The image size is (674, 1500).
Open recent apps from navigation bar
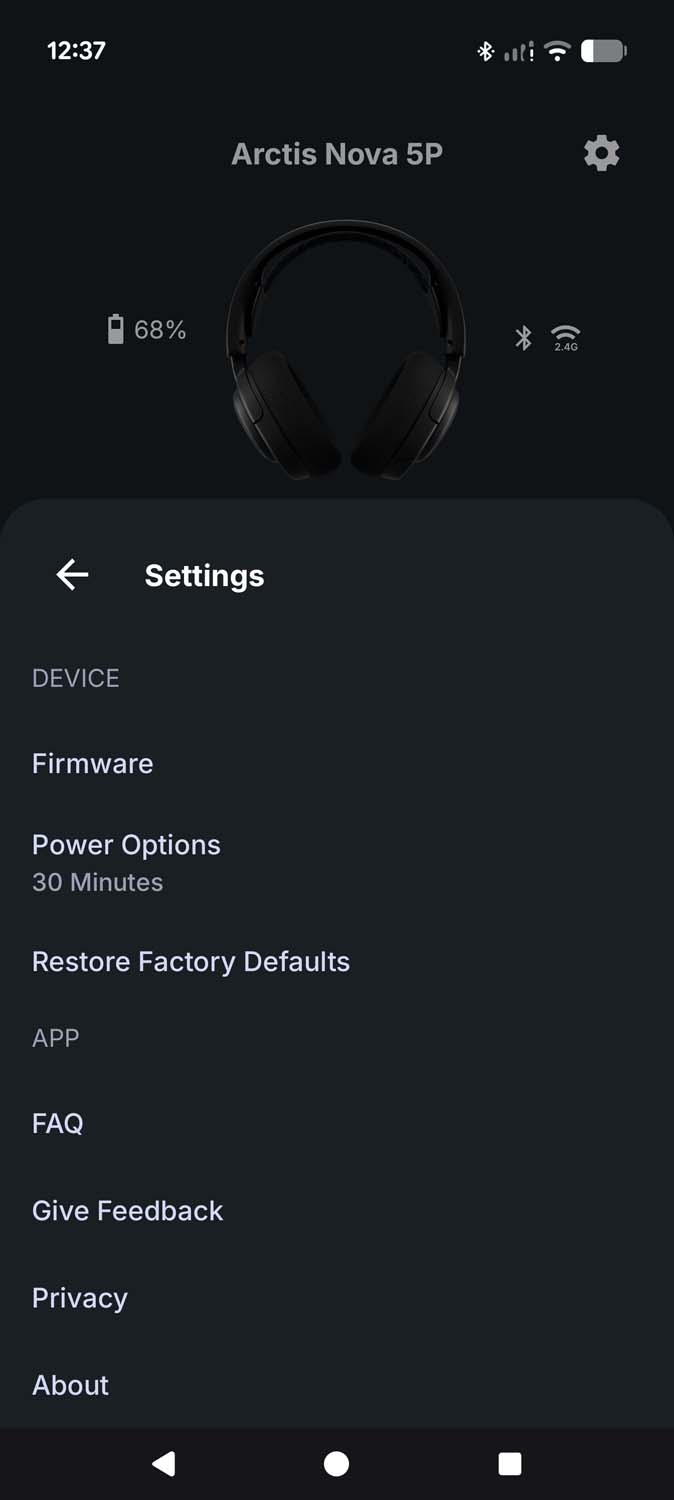point(510,1464)
